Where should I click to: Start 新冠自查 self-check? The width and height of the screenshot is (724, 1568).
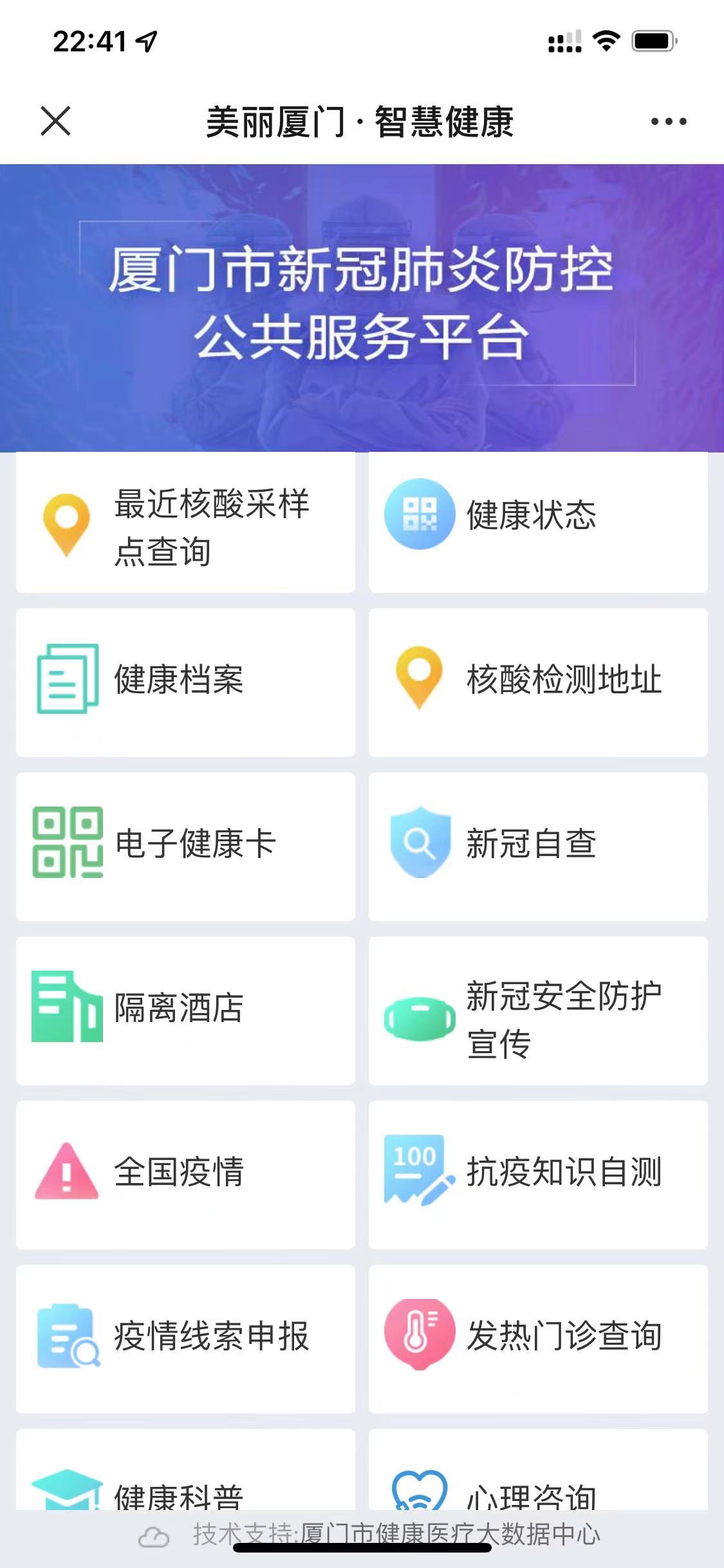point(538,845)
